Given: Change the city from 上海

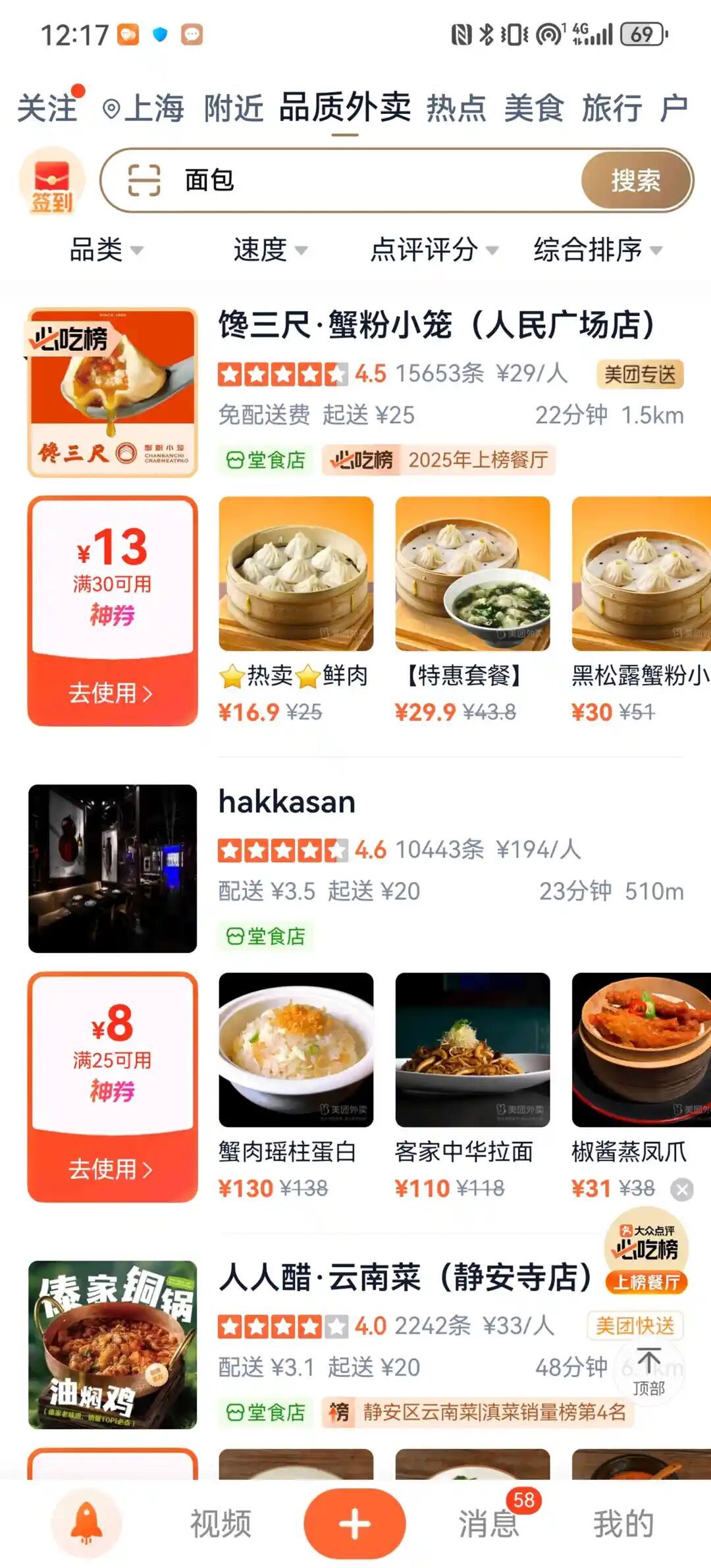Looking at the screenshot, I should click(145, 109).
